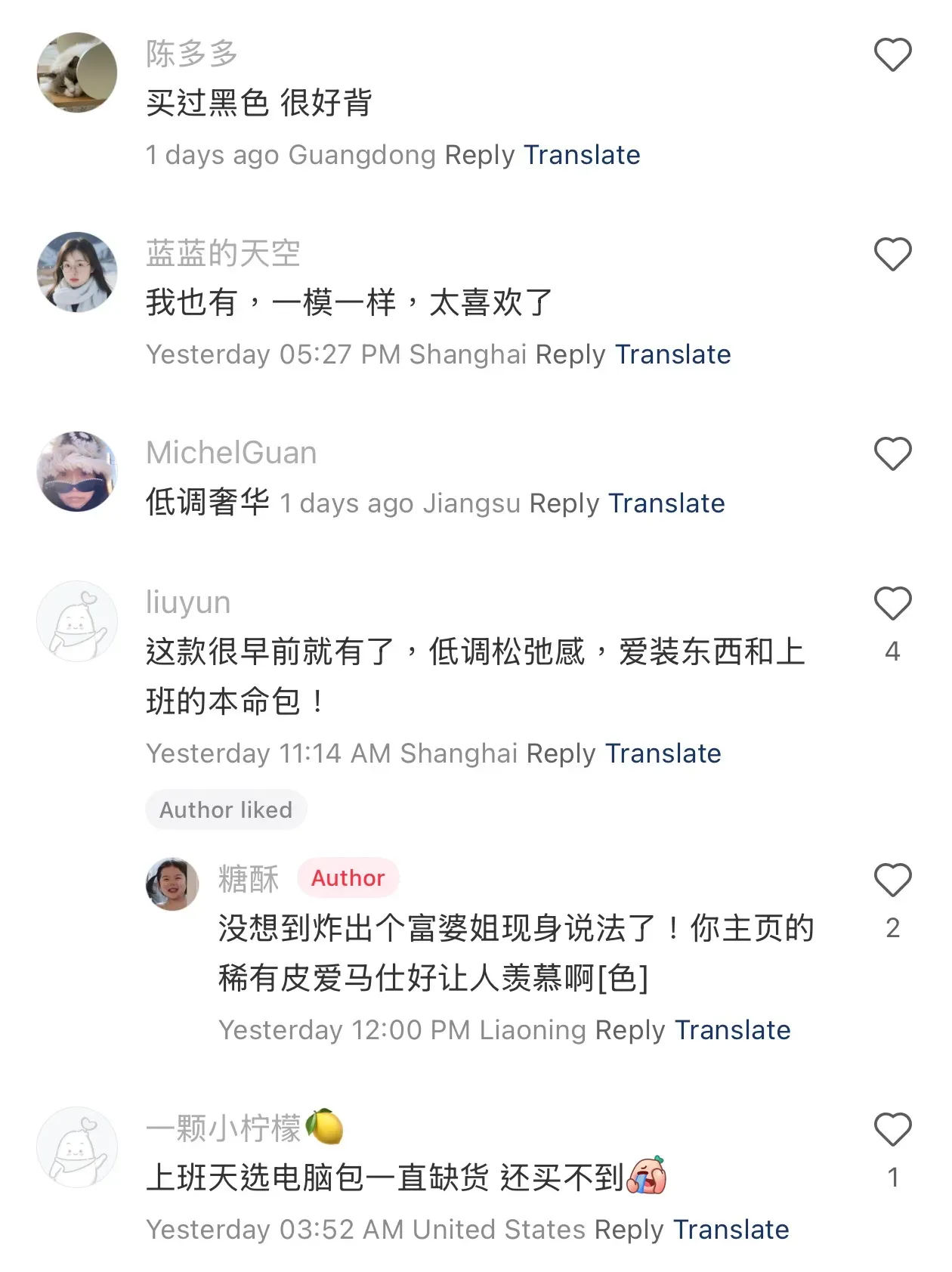Like 陈多多's comment
952x1272 pixels.
tap(892, 55)
